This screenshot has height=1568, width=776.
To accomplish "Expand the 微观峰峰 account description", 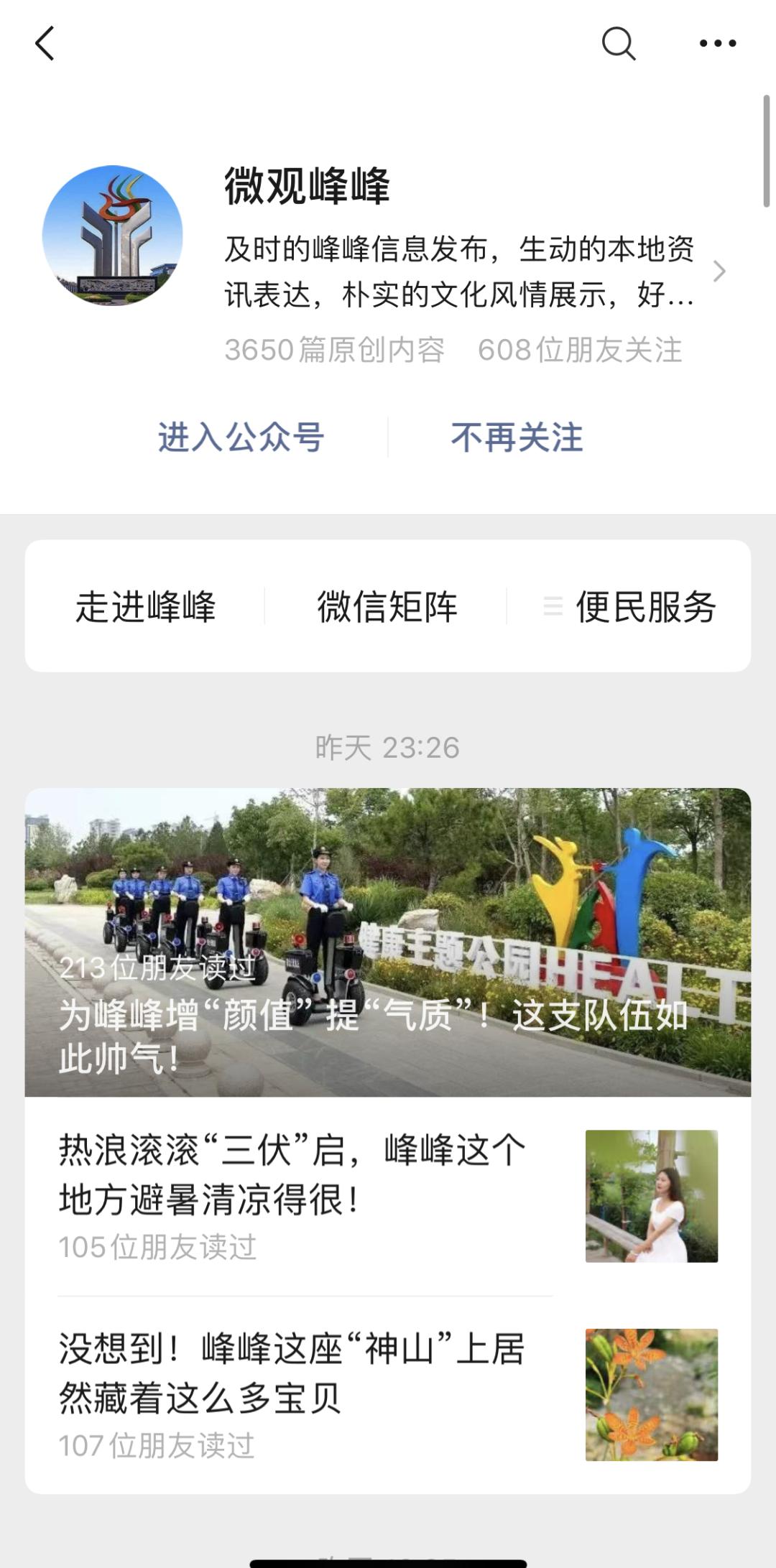I will point(719,272).
